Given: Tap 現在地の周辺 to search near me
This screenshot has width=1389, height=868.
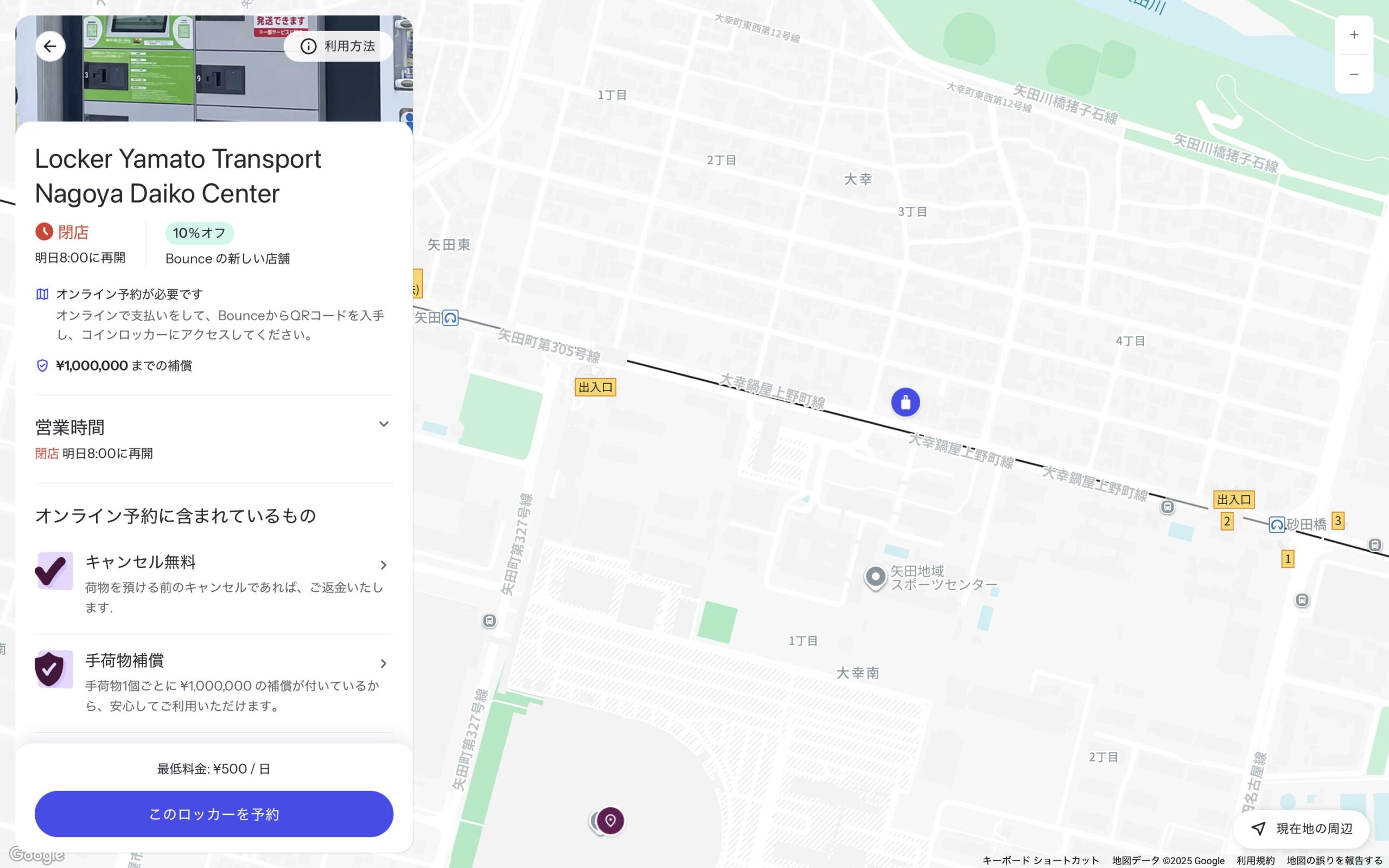Looking at the screenshot, I should click(x=1302, y=828).
